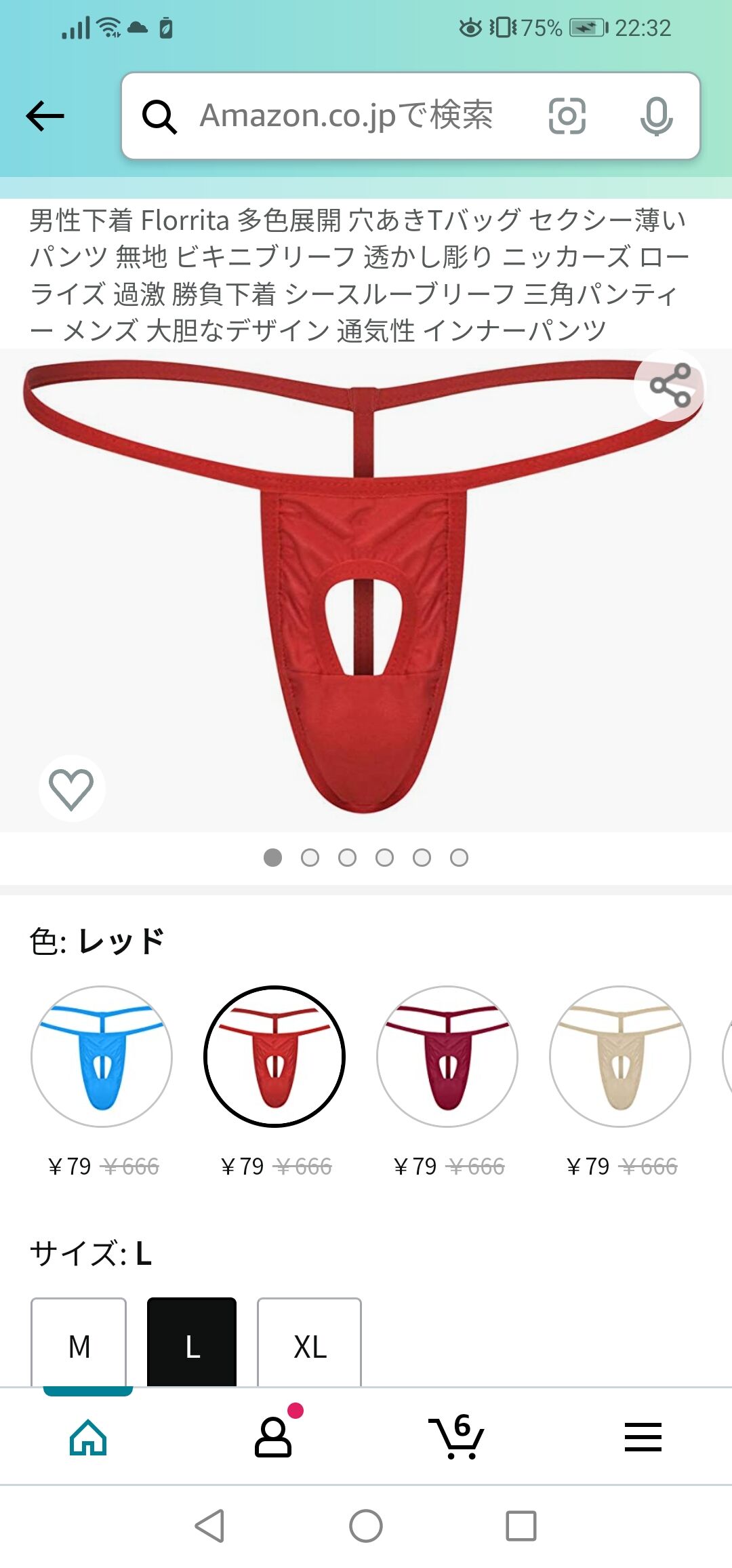Select size M
Screen dimensions: 732x1568
[x=79, y=1343]
